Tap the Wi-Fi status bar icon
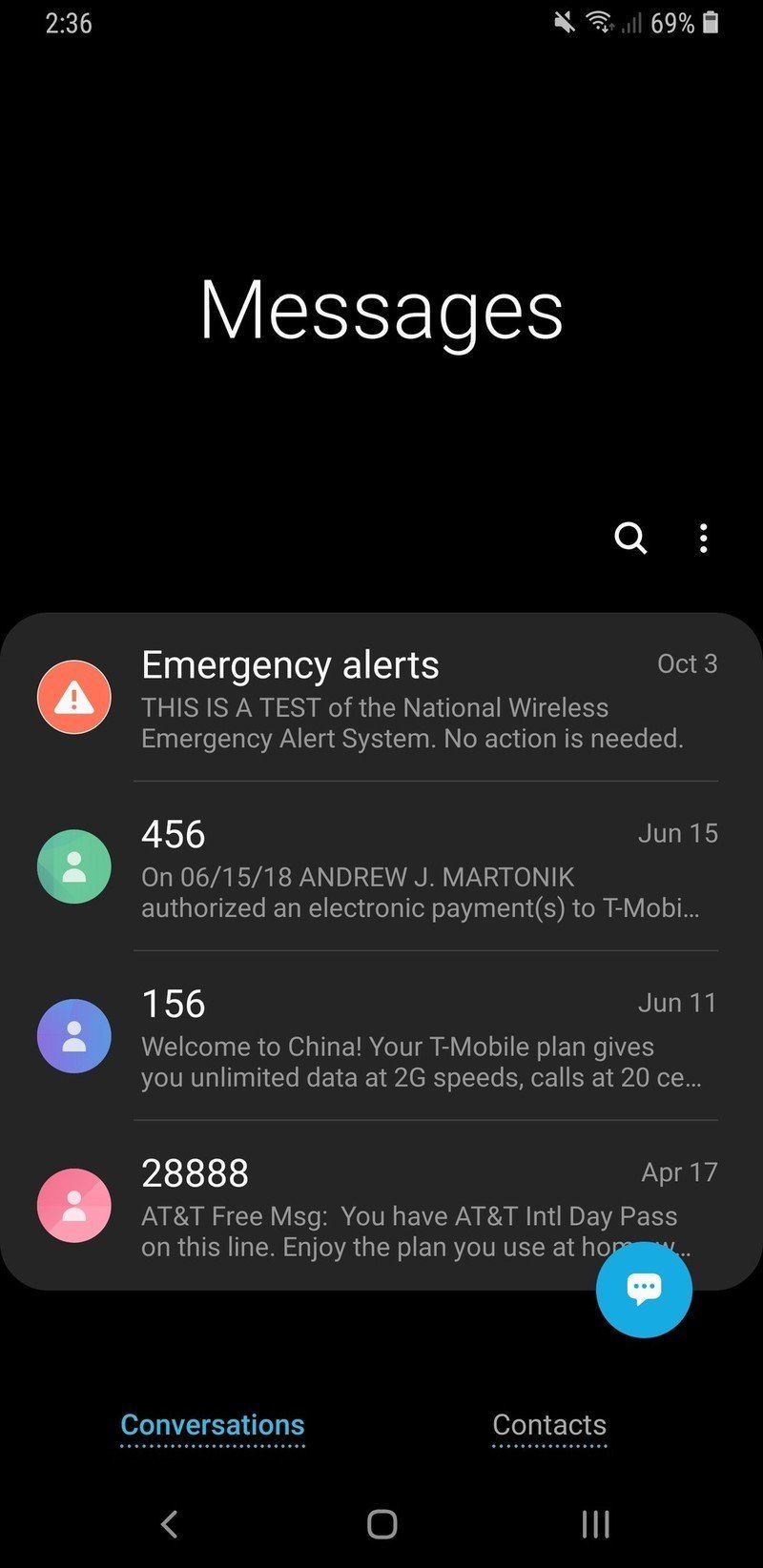Image resolution: width=763 pixels, height=1568 pixels. 601,21
